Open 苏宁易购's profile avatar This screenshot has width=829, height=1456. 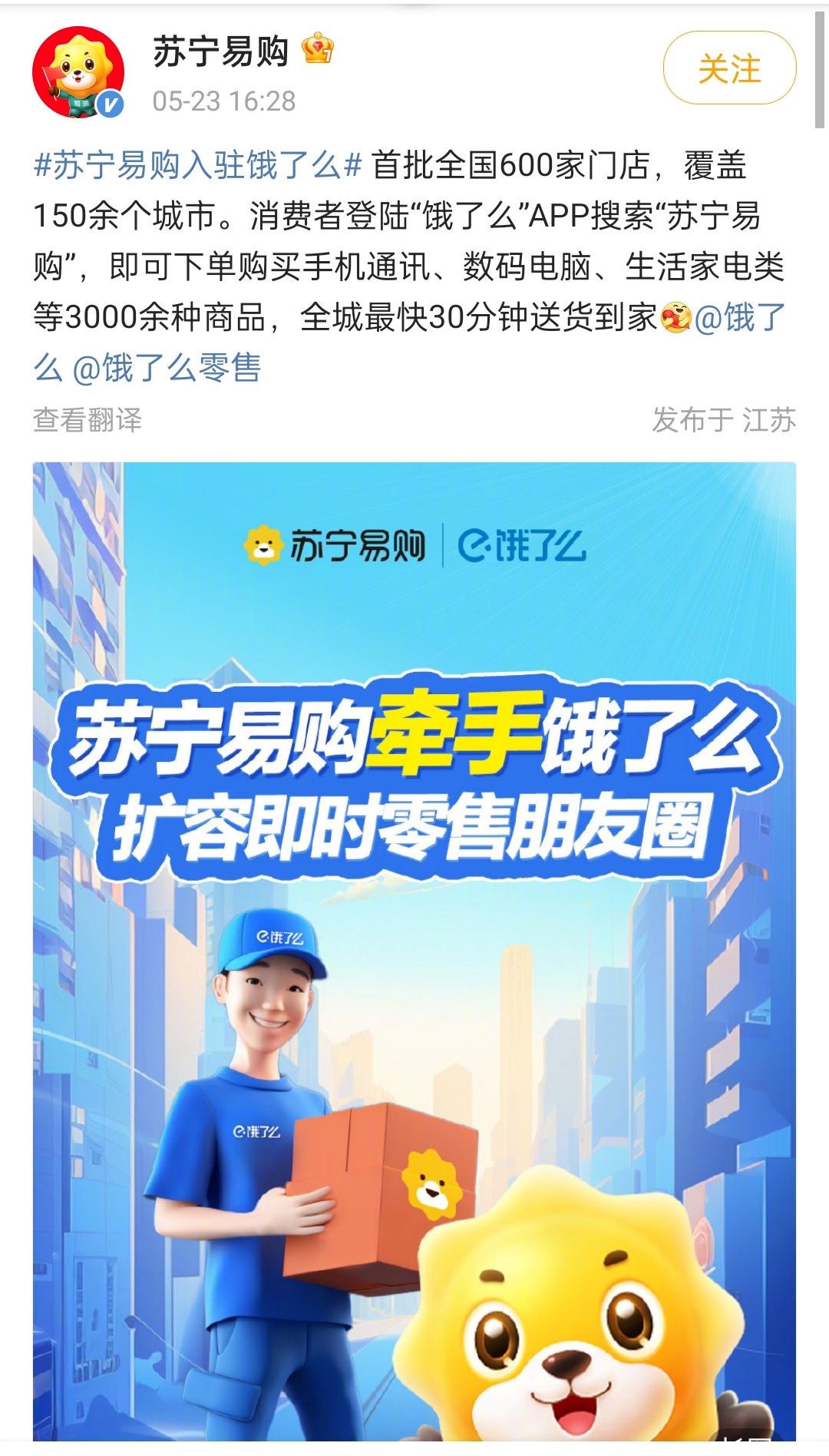[x=78, y=72]
